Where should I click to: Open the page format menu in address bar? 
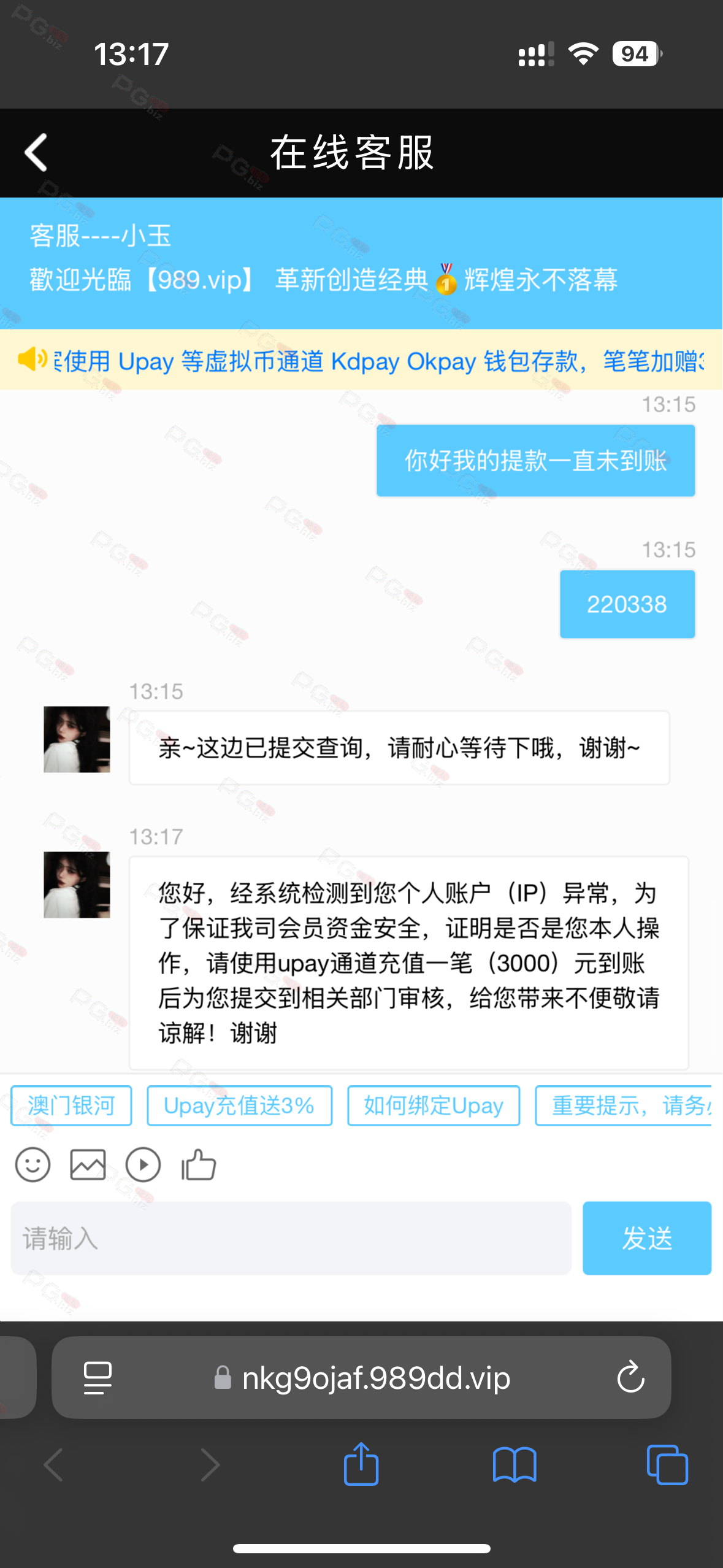[98, 1378]
